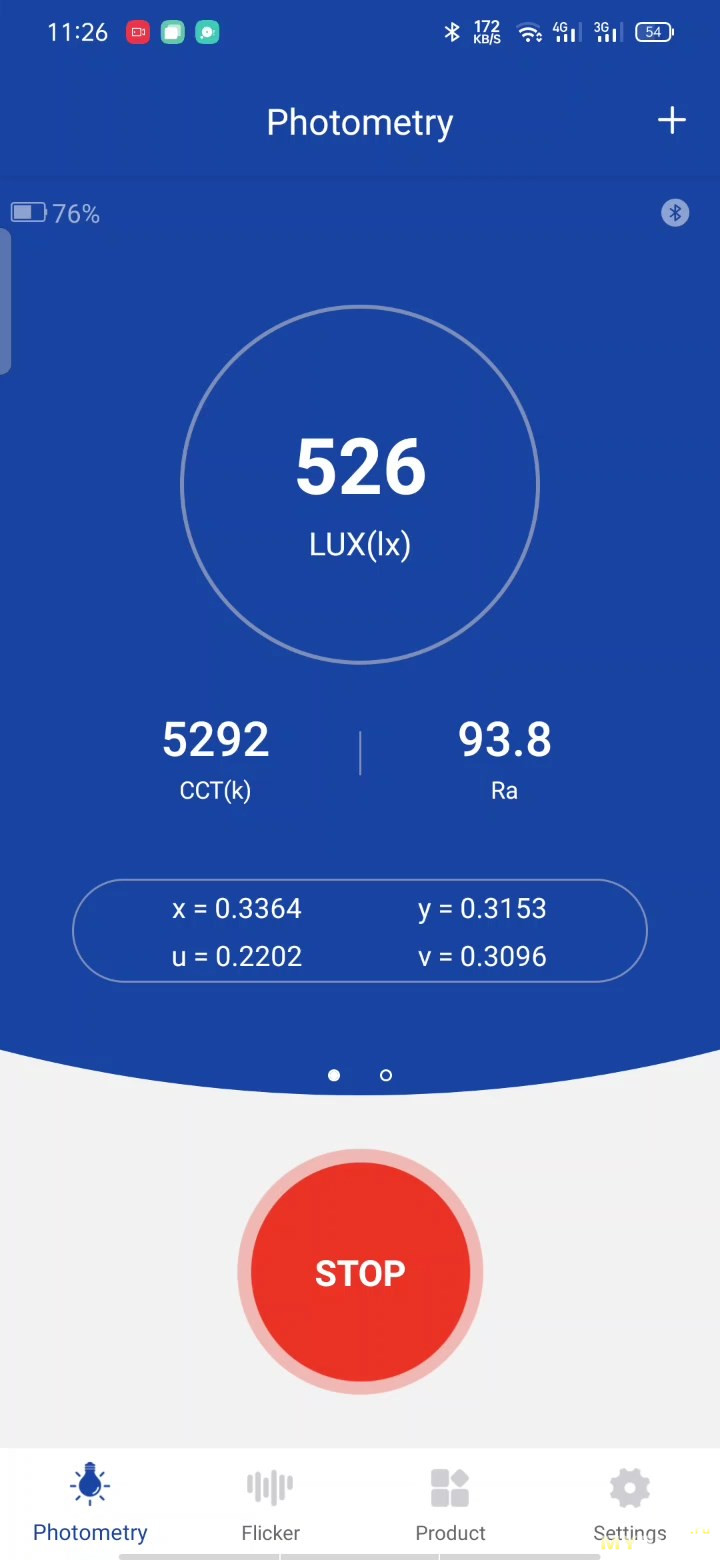This screenshot has width=720, height=1560.
Task: Switch to the Flicker tab
Action: [x=270, y=1504]
